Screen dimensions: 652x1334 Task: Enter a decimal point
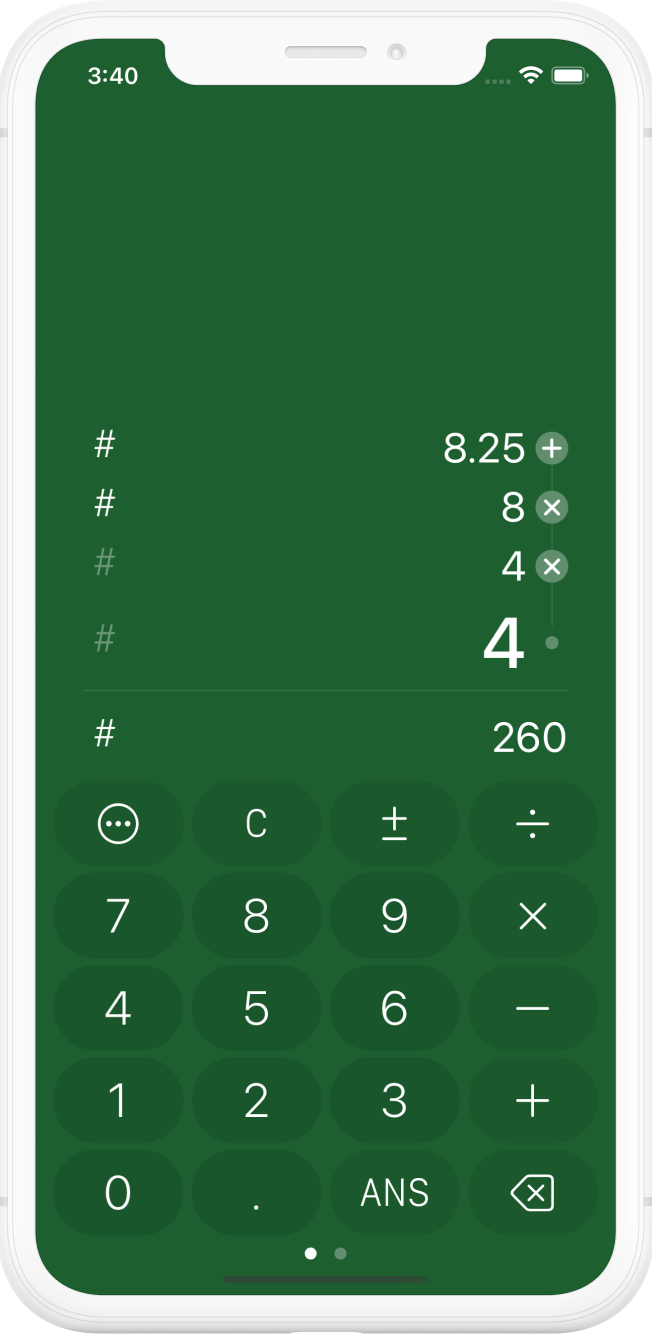point(256,1192)
